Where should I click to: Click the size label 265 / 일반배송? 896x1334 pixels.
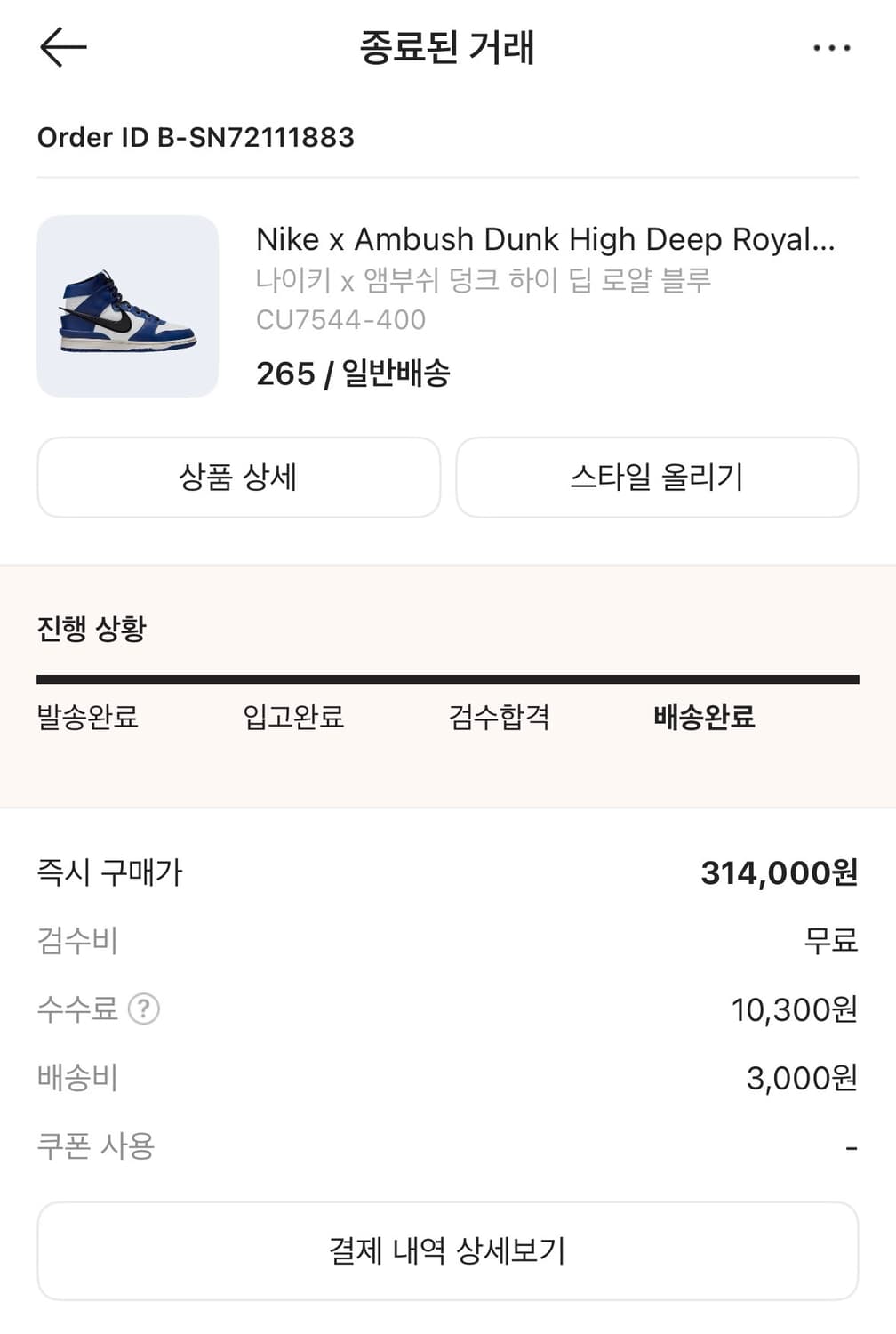355,375
